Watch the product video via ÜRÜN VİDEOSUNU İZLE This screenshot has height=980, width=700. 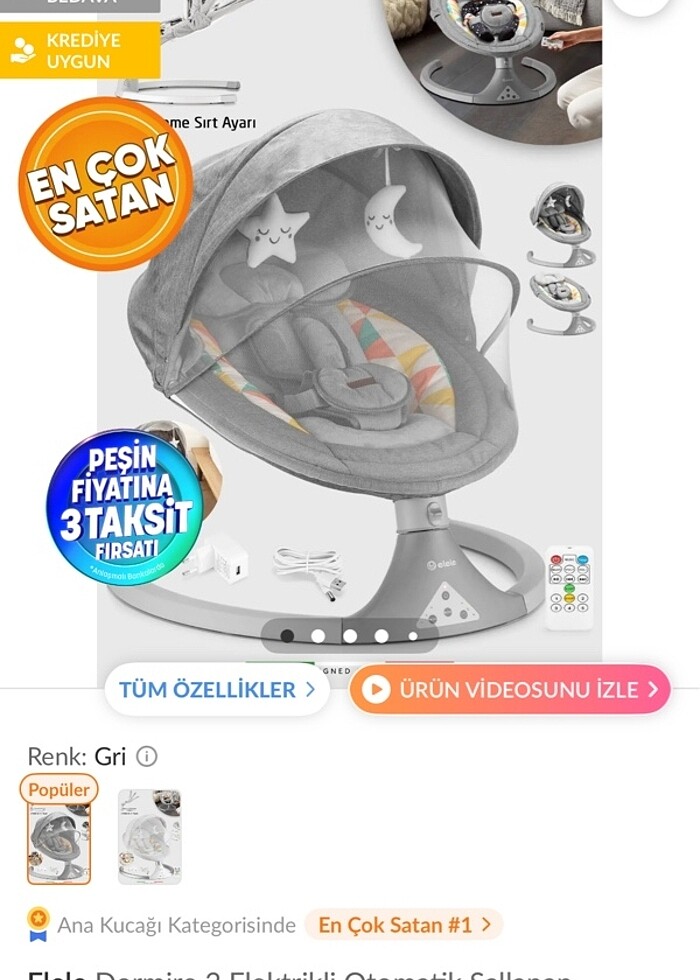[510, 690]
